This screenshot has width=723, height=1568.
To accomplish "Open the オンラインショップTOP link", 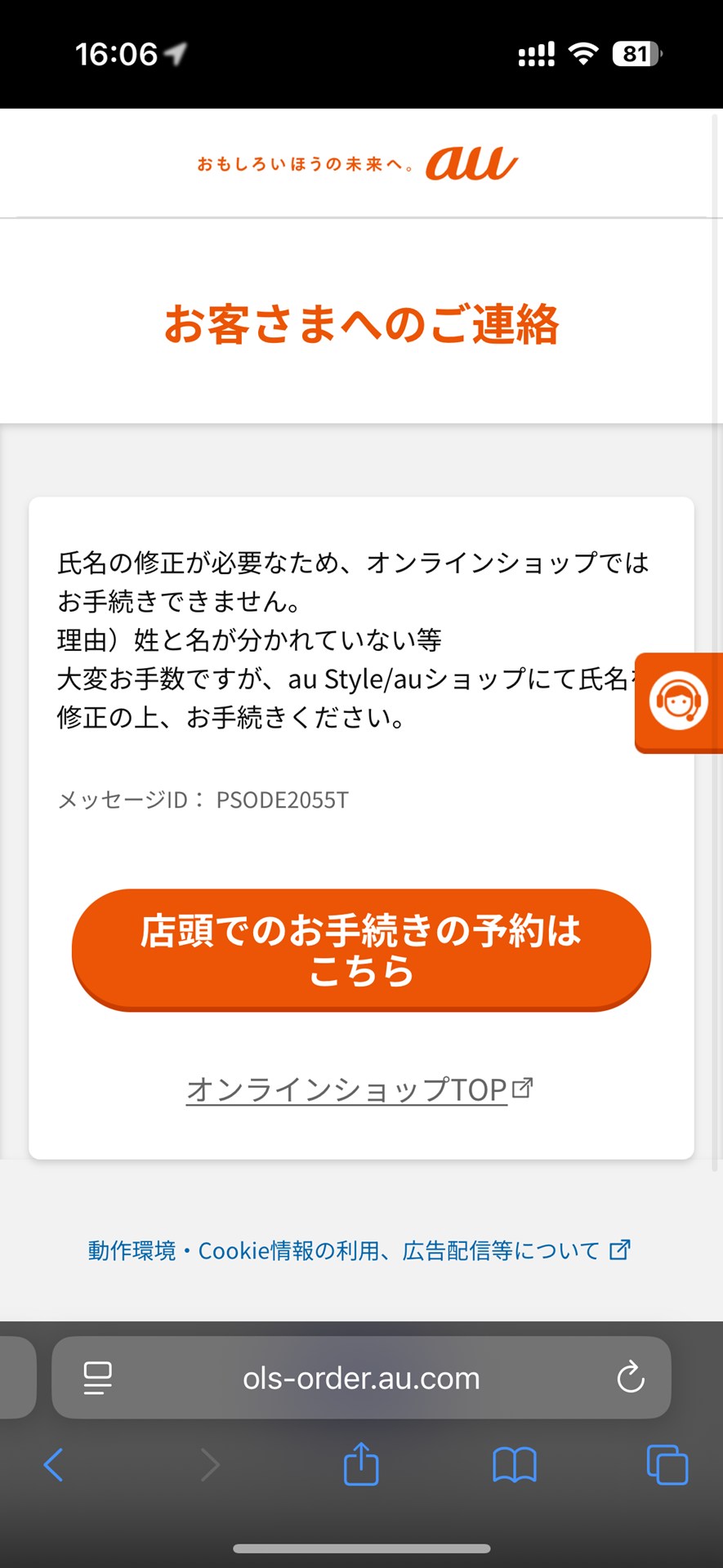I will point(347,1088).
